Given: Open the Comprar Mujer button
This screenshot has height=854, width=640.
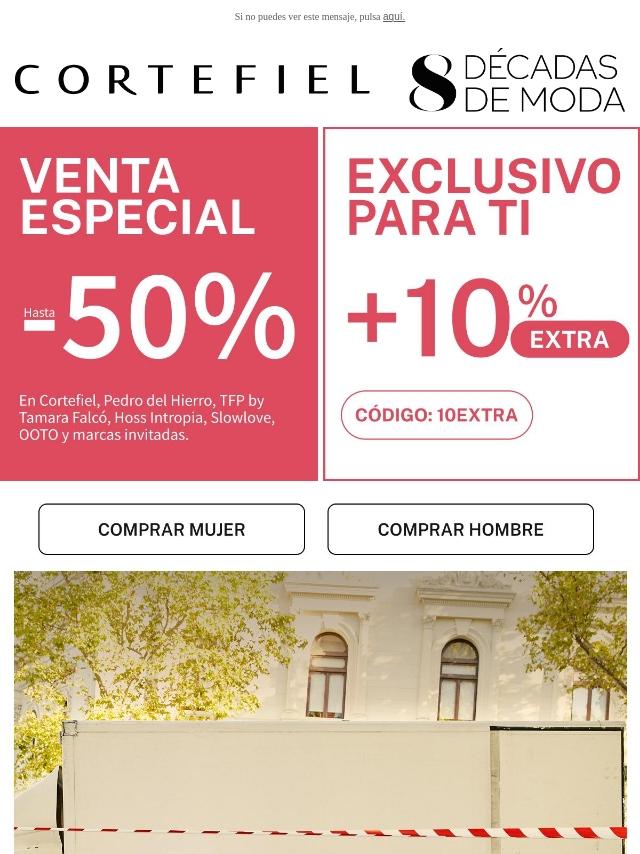Looking at the screenshot, I should pyautogui.click(x=171, y=529).
